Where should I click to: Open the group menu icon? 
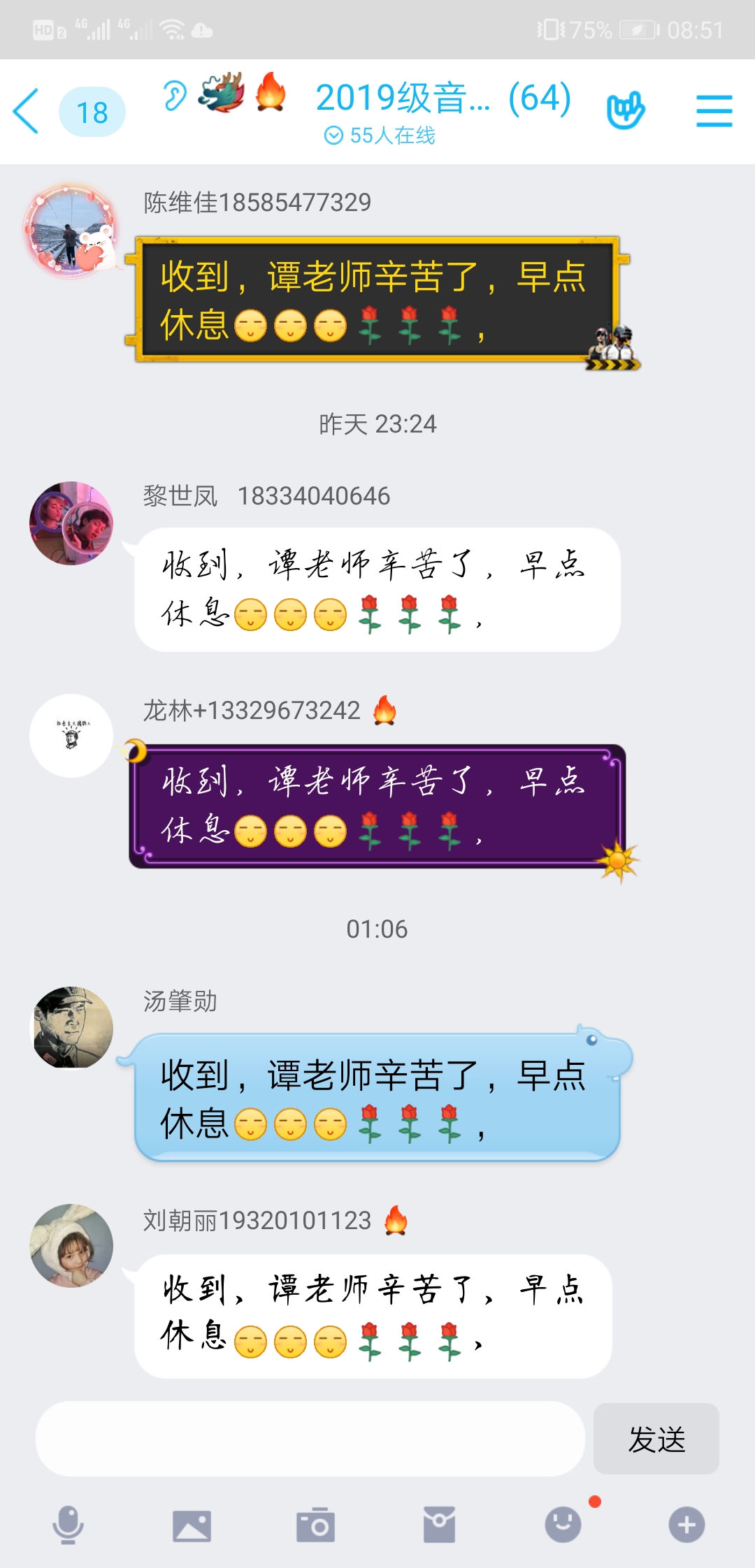(x=714, y=112)
